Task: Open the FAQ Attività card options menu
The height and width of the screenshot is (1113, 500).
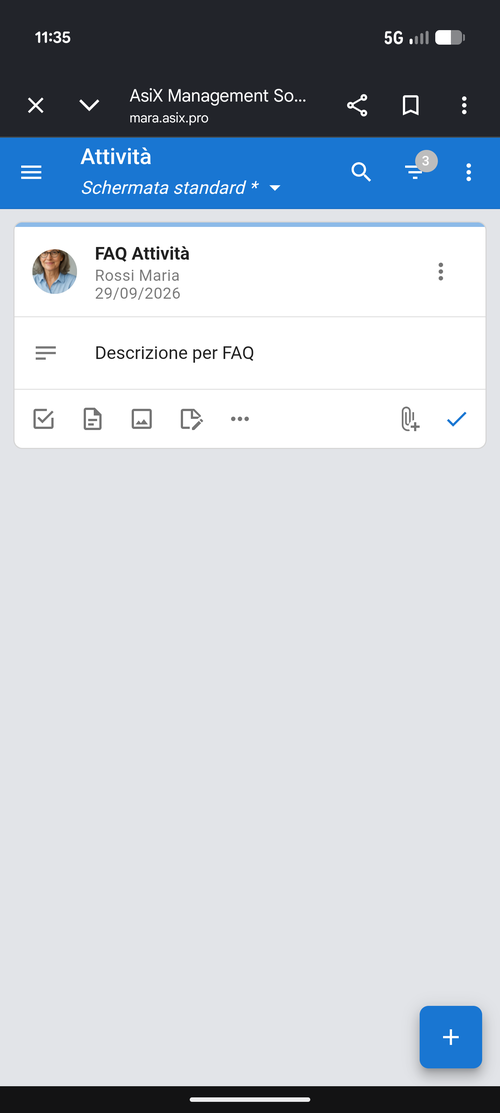Action: pos(441,272)
